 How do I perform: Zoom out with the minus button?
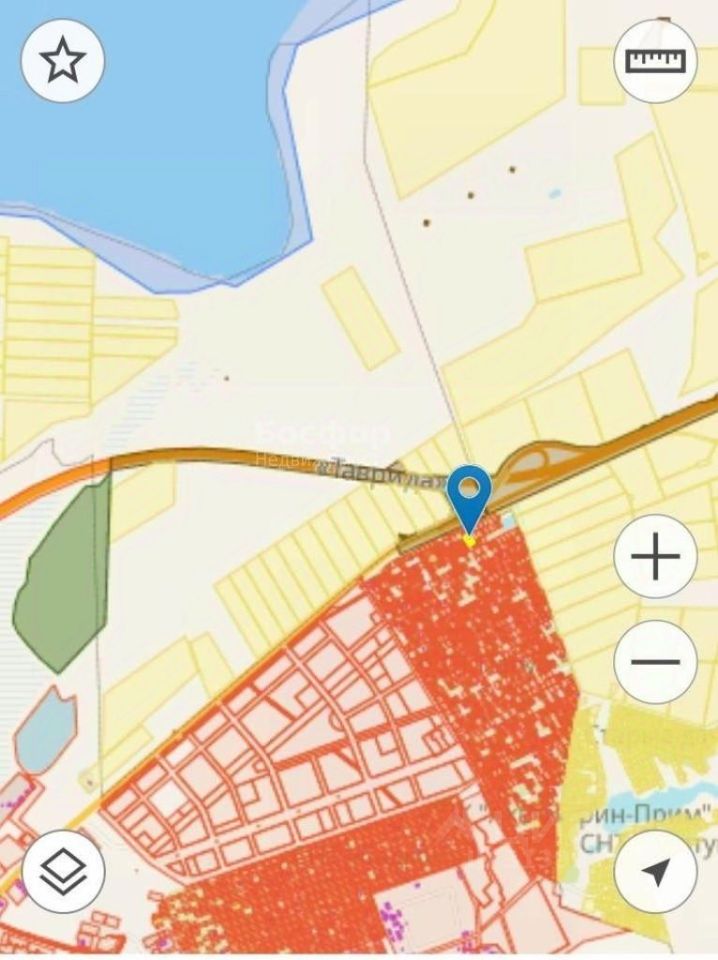pos(655,661)
